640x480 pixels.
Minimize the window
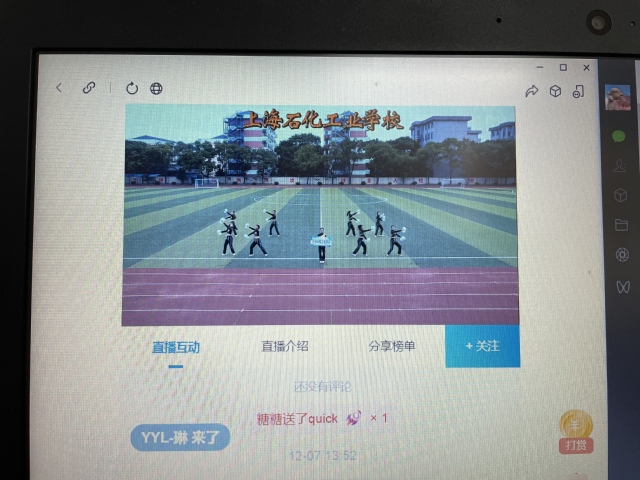(540, 68)
